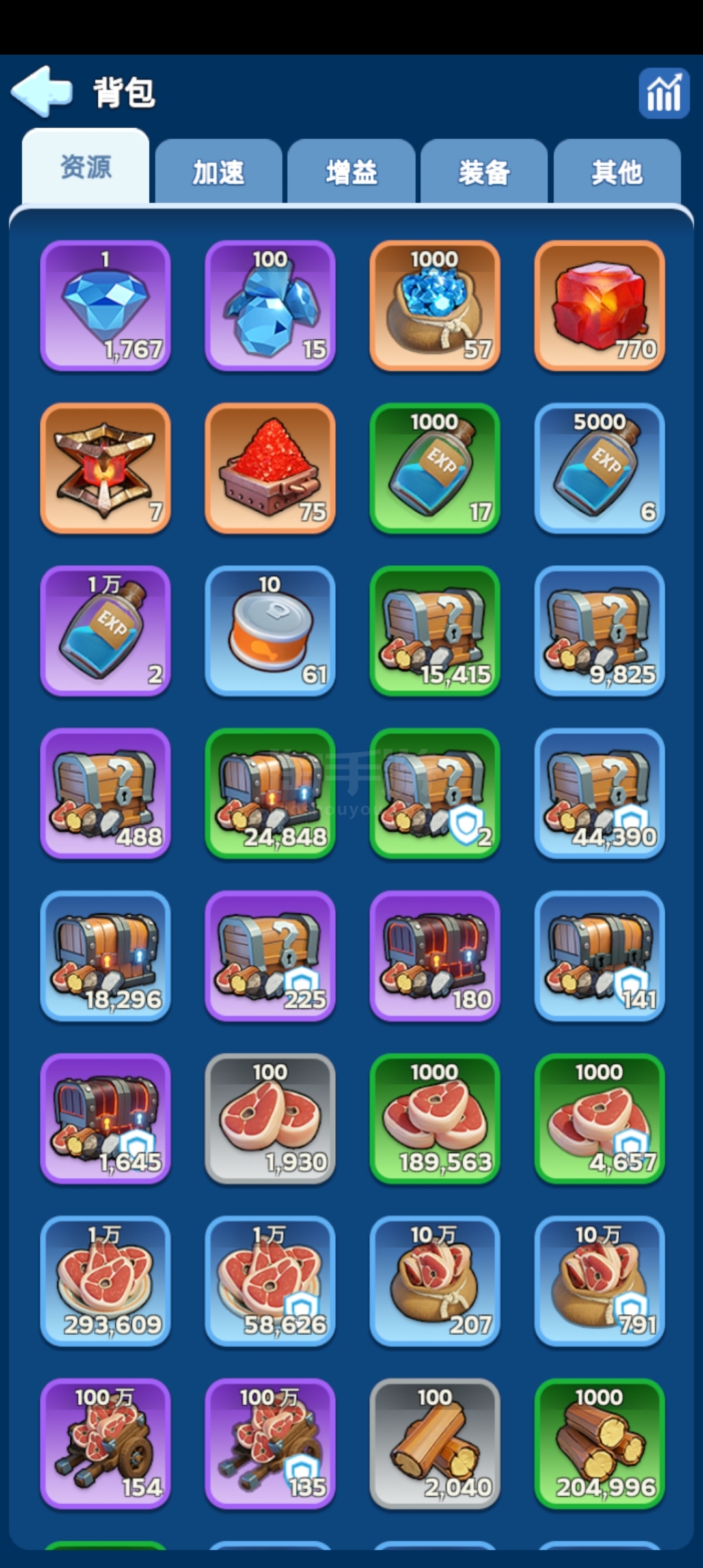Open the resource chest with 15,415

click(x=435, y=630)
